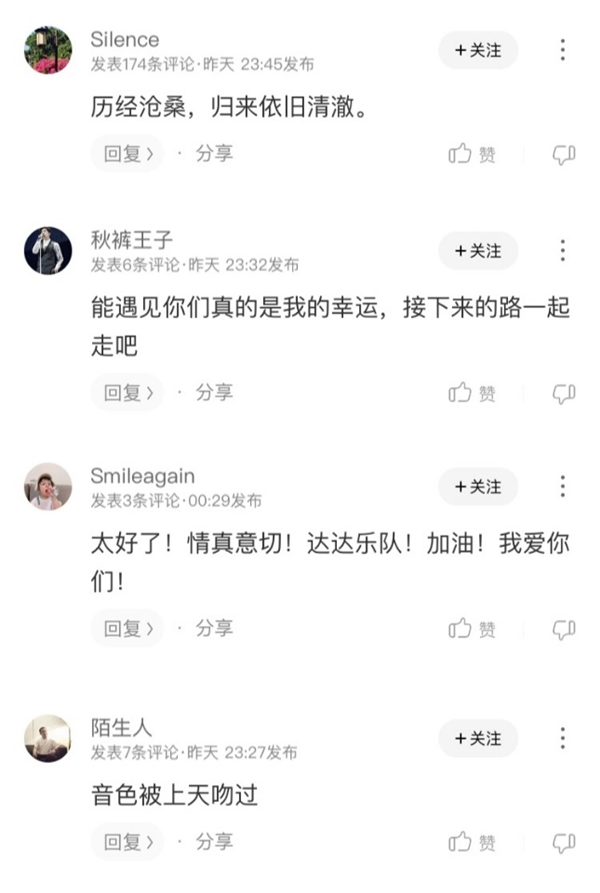Follow the user Silence
The height and width of the screenshot is (893, 600).
(x=478, y=50)
